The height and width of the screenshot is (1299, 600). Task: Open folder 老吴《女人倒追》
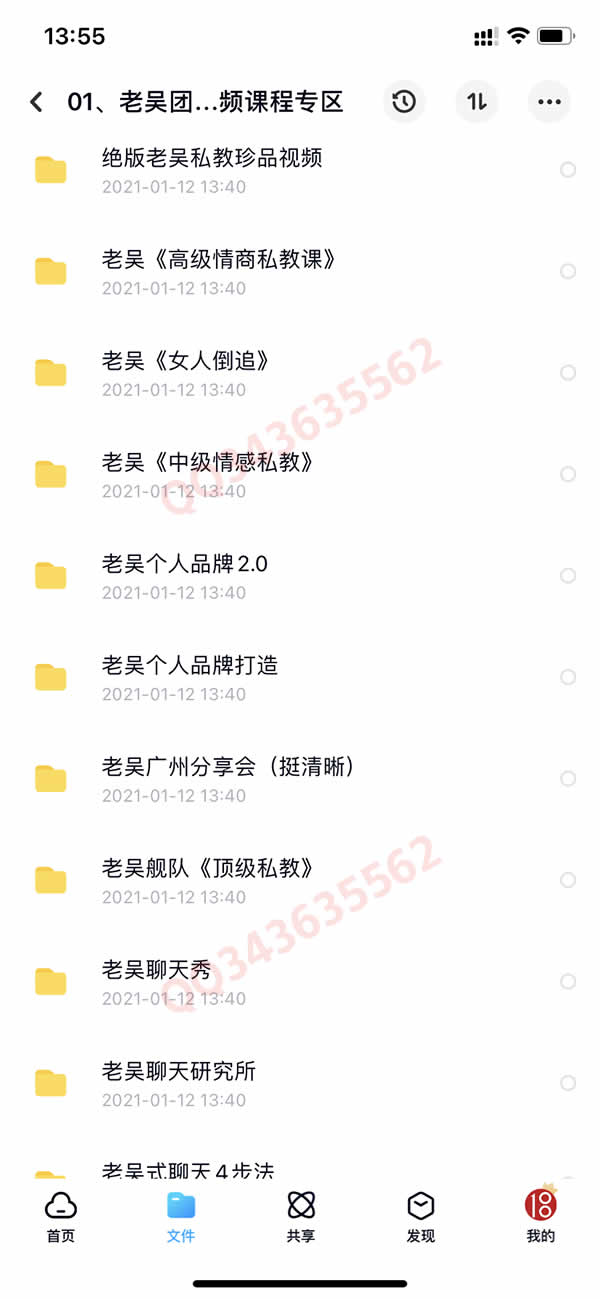(x=300, y=373)
